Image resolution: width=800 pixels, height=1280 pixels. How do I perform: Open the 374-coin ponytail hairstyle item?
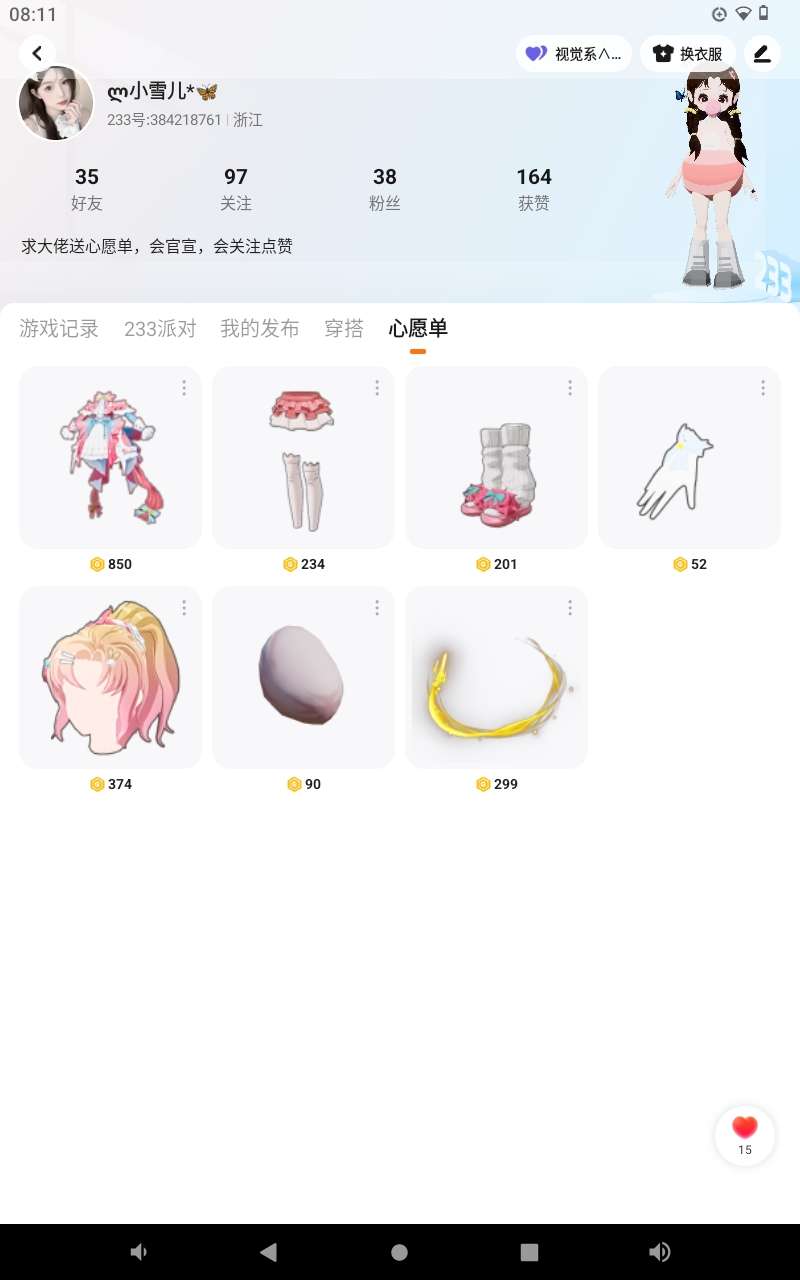110,677
